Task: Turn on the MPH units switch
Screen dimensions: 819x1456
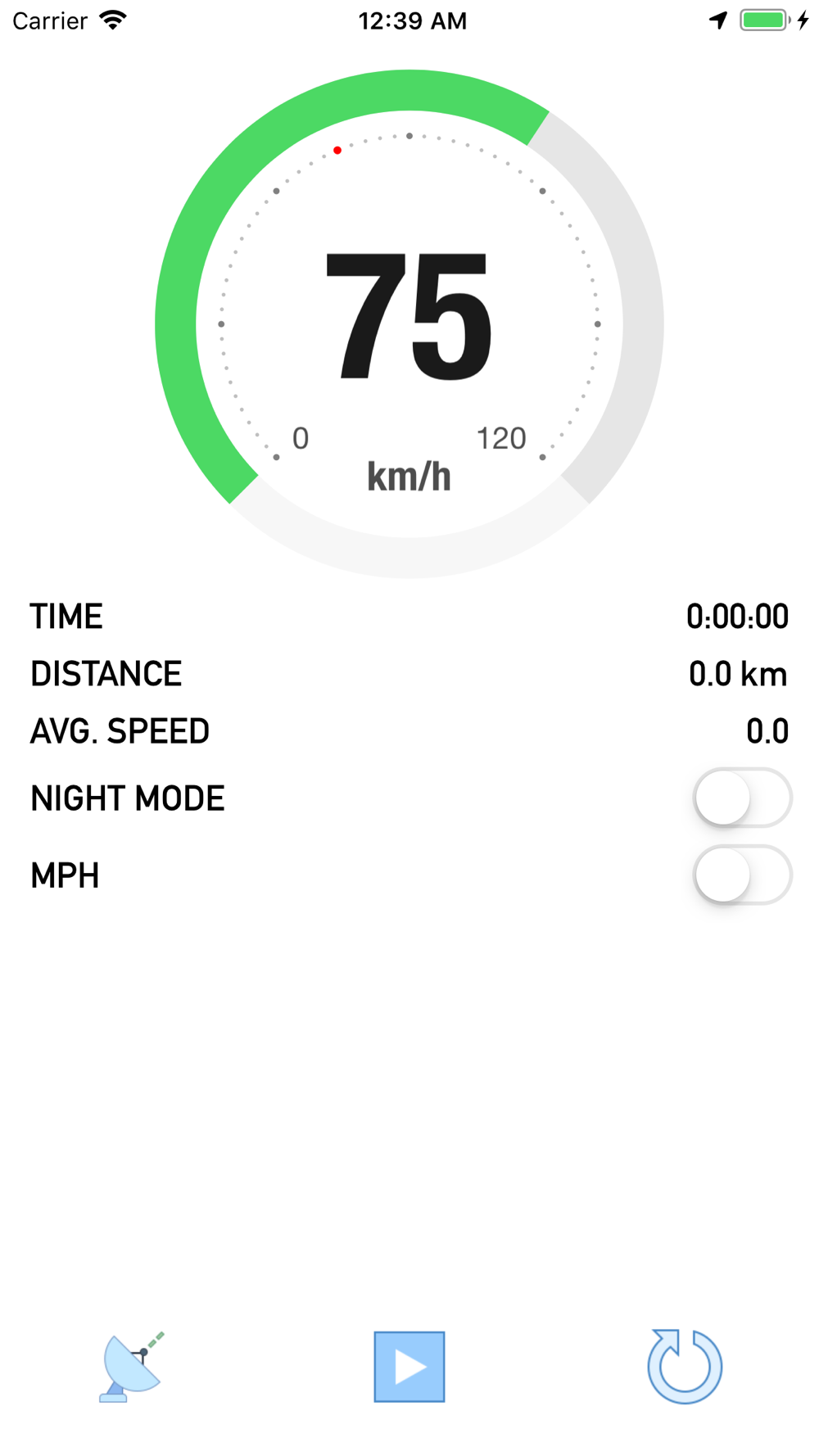Action: tap(742, 875)
